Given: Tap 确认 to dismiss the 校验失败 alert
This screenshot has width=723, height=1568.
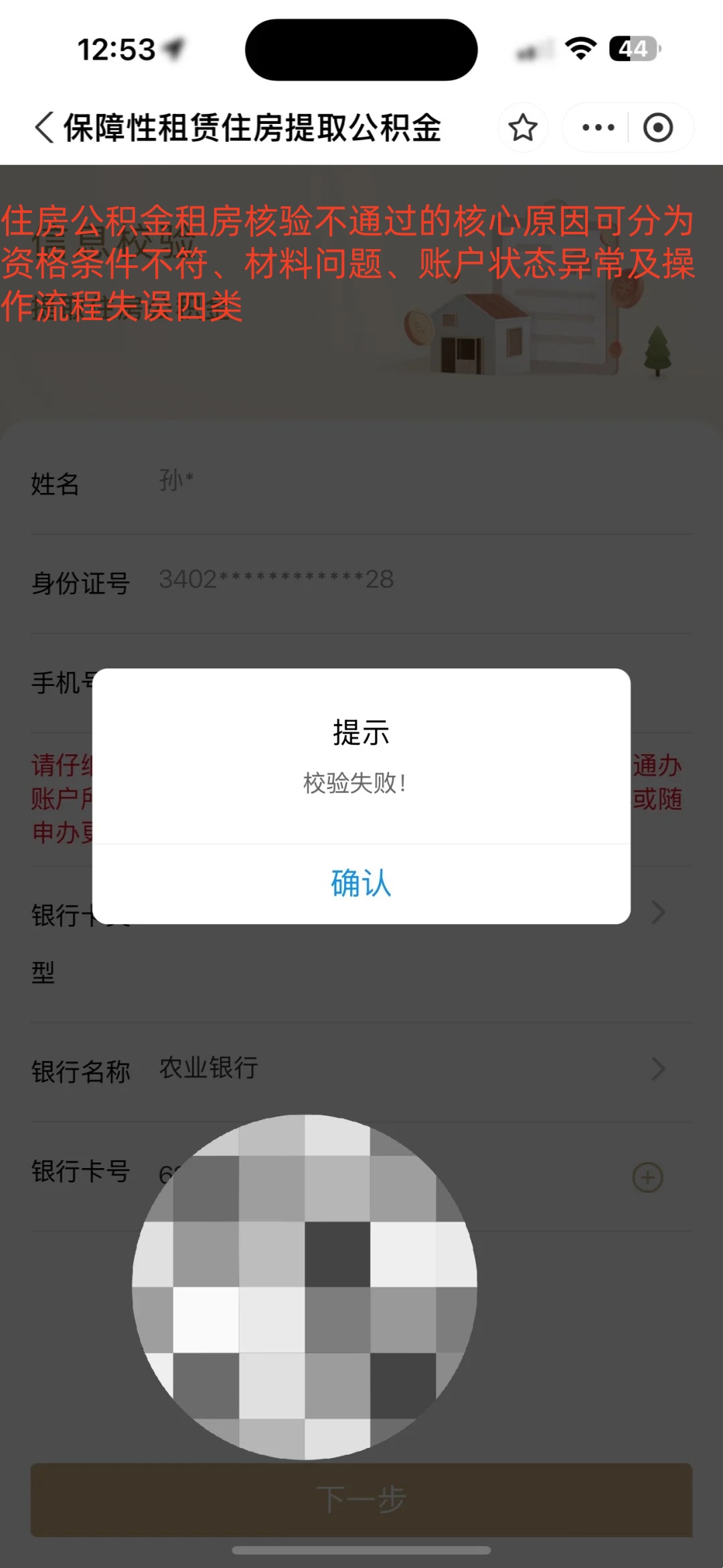Looking at the screenshot, I should point(360,884).
